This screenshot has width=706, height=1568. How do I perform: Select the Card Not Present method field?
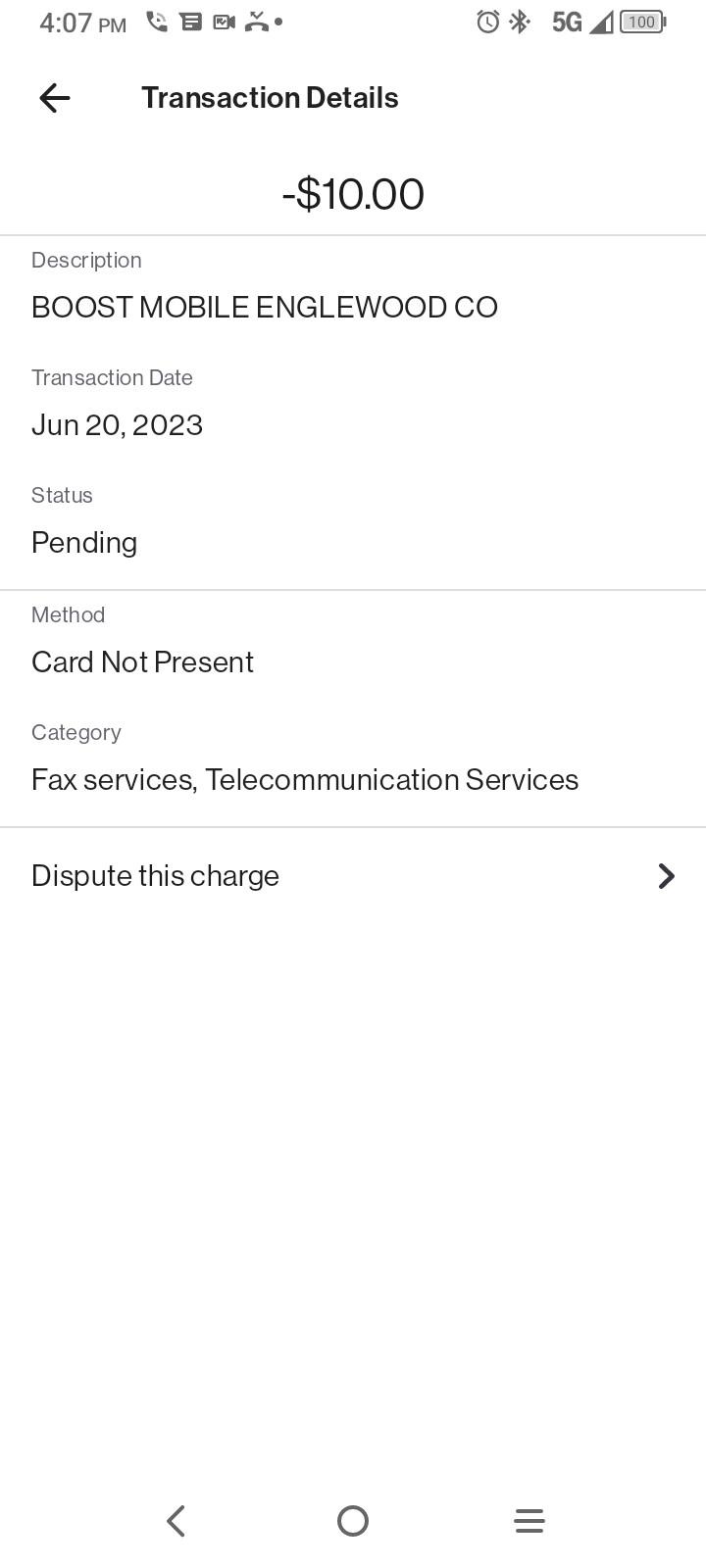(142, 661)
